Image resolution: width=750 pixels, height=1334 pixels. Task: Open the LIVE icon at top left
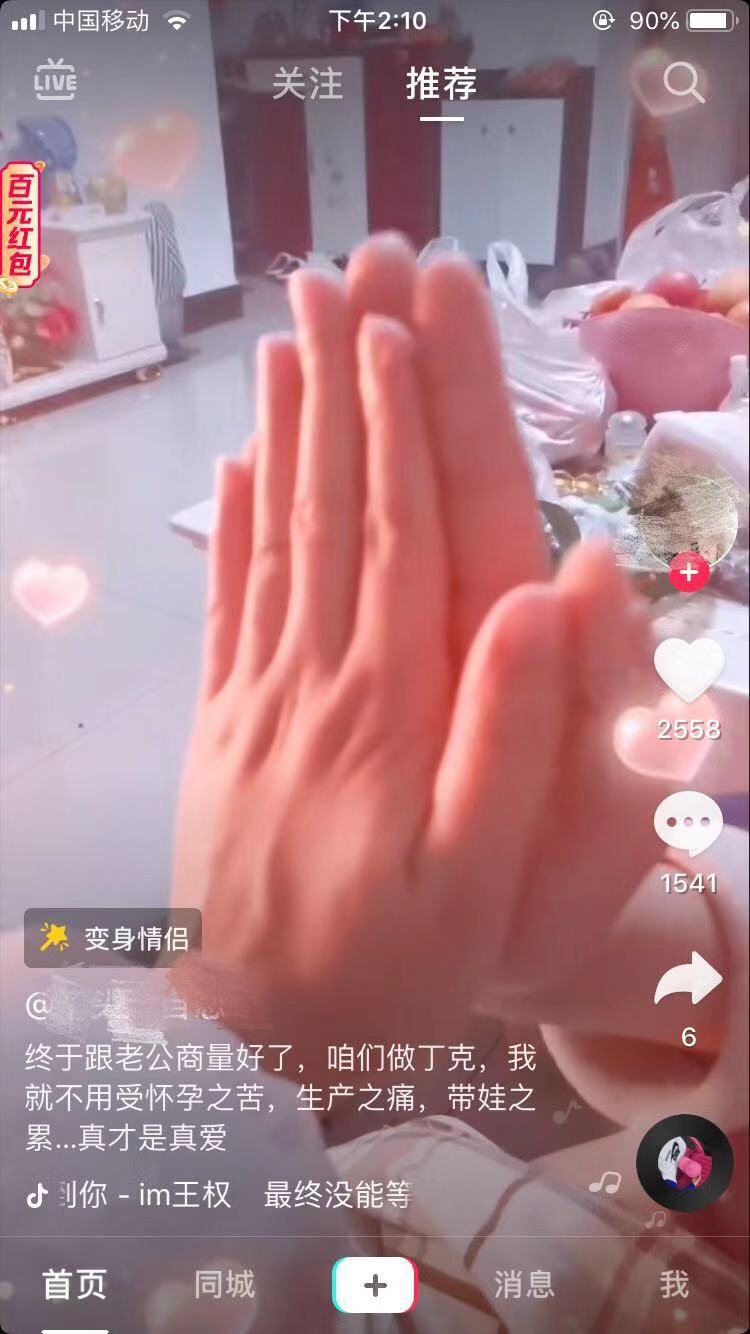click(x=55, y=82)
